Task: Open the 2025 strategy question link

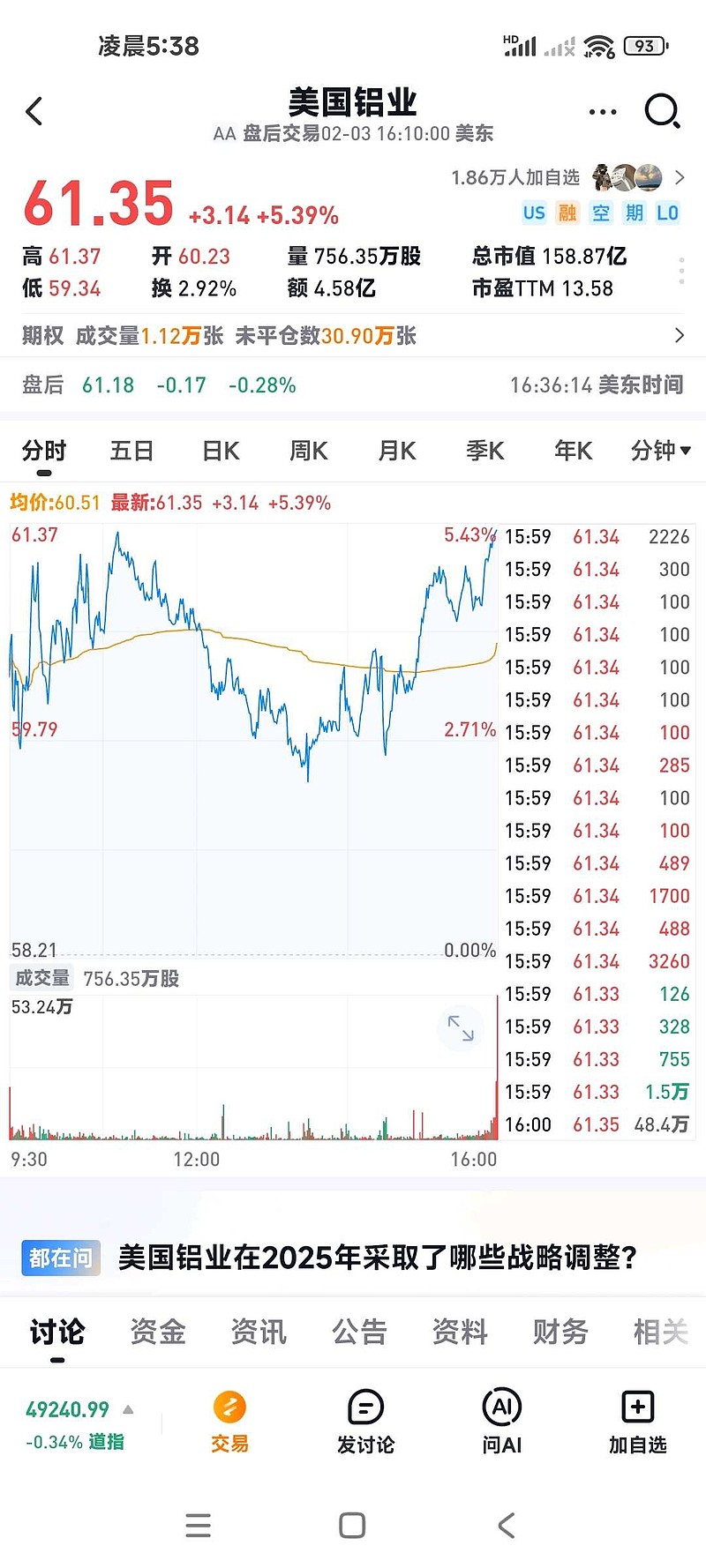Action: click(378, 1259)
